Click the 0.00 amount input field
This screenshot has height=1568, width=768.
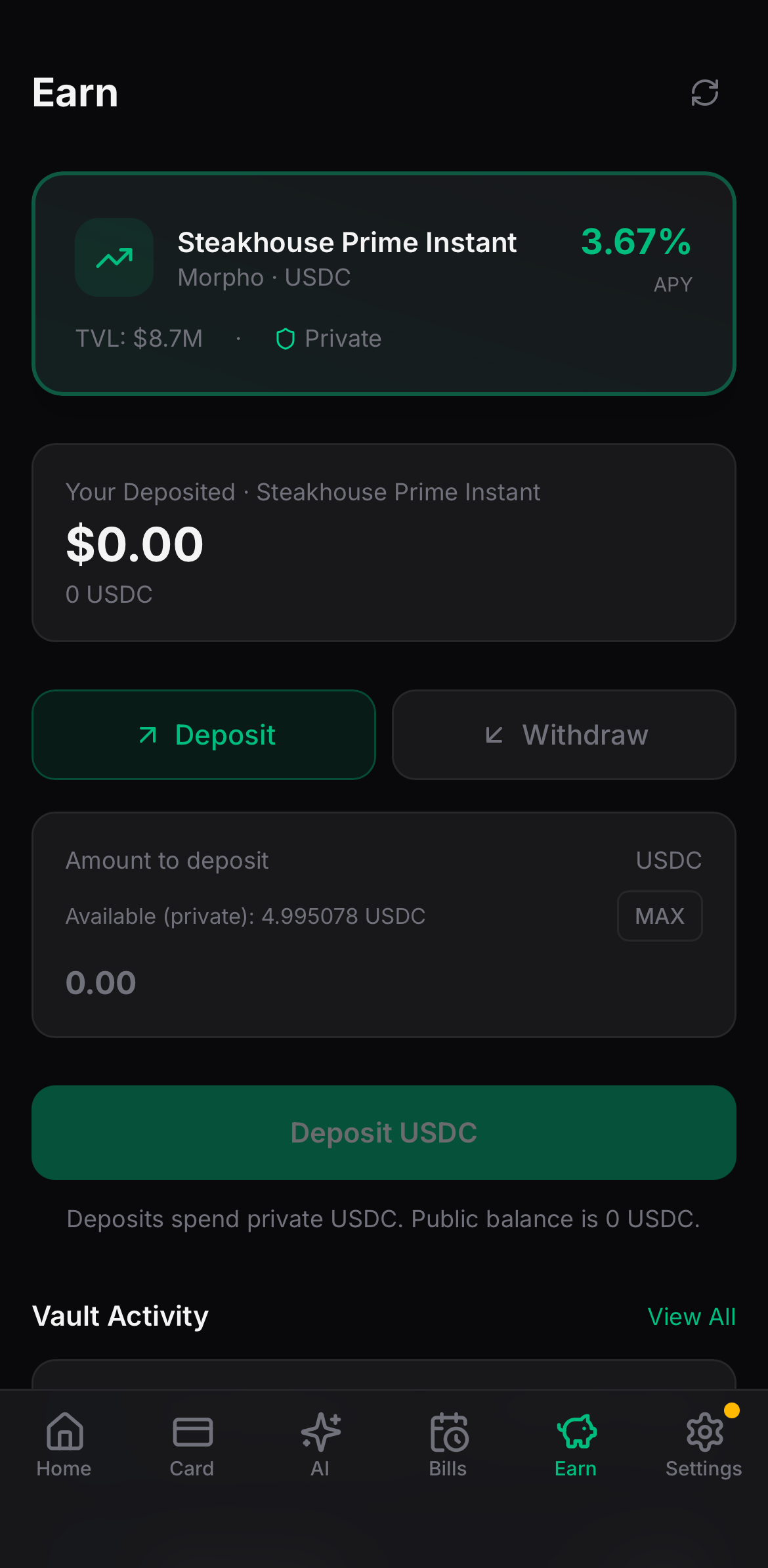[102, 982]
